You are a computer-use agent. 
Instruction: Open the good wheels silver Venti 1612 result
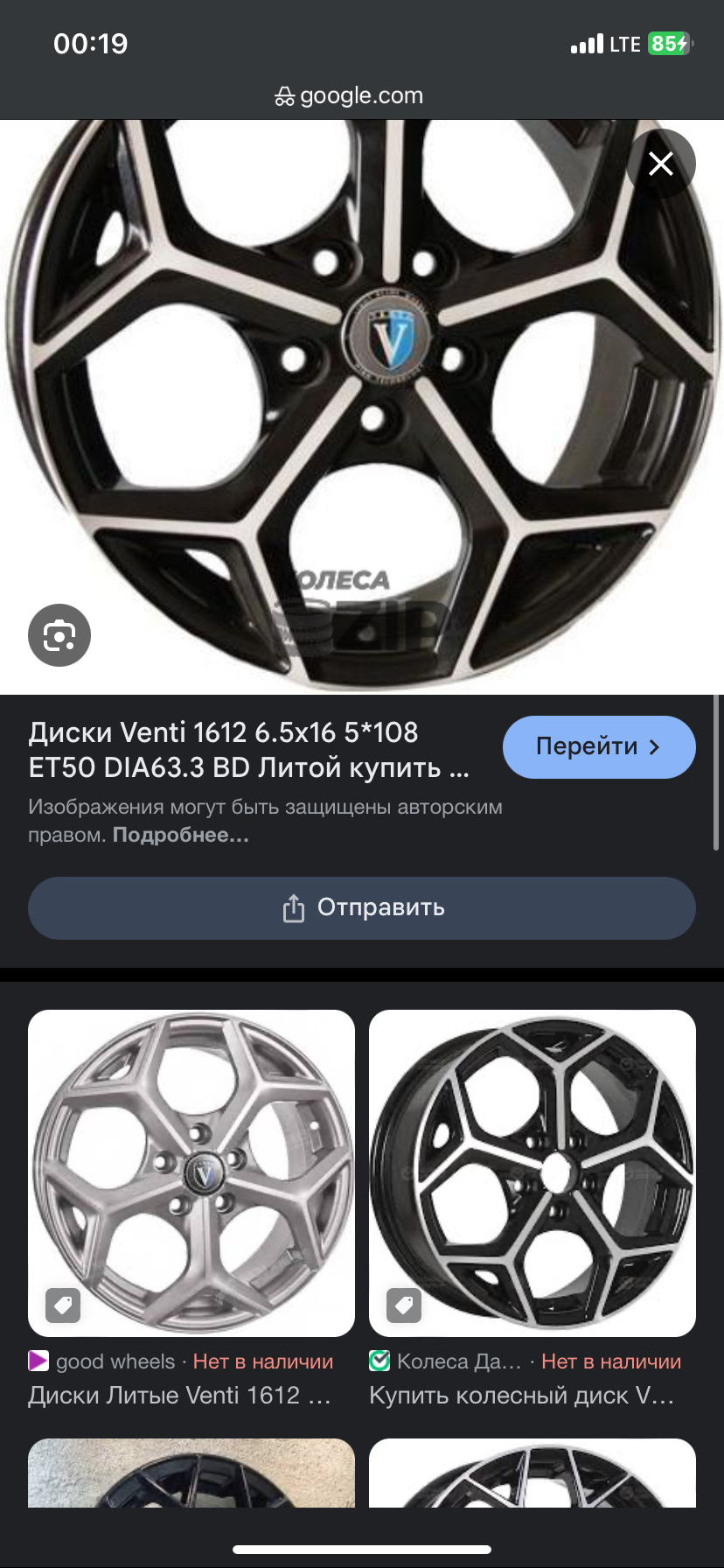tap(191, 1173)
